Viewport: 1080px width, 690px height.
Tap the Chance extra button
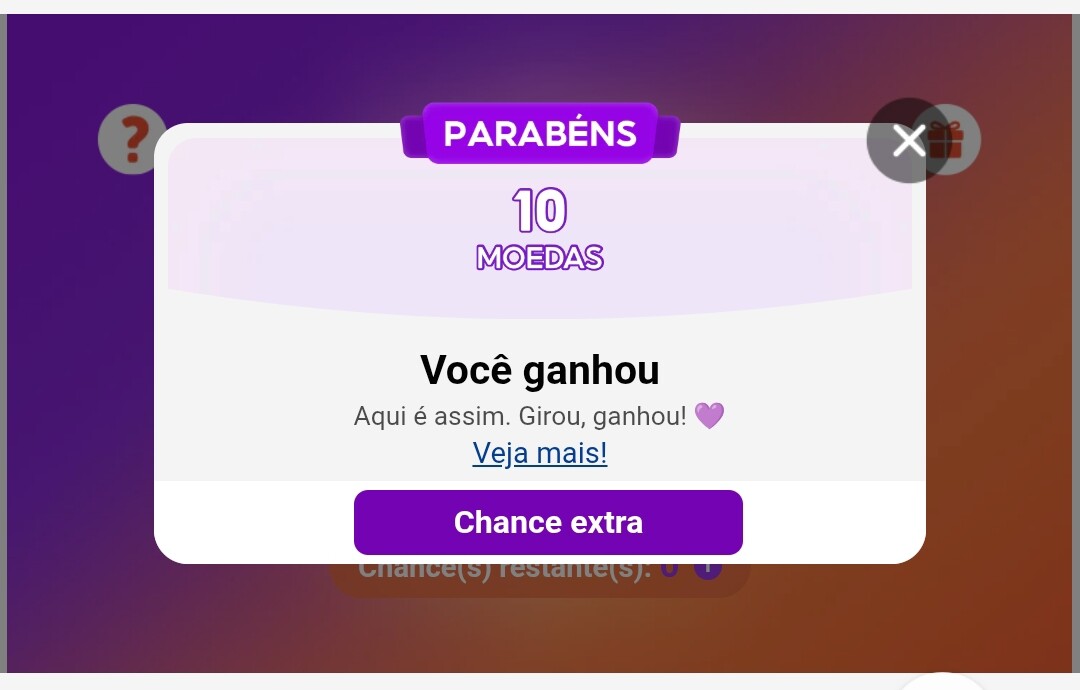[x=548, y=522]
